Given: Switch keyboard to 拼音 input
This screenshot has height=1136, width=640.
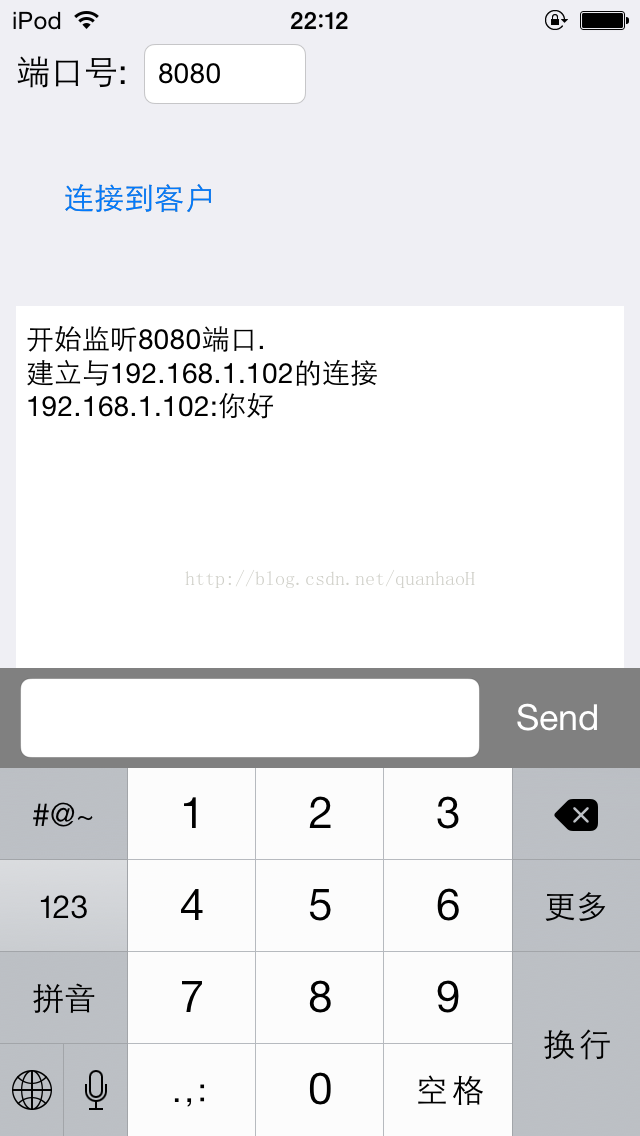Looking at the screenshot, I should coord(64,998).
